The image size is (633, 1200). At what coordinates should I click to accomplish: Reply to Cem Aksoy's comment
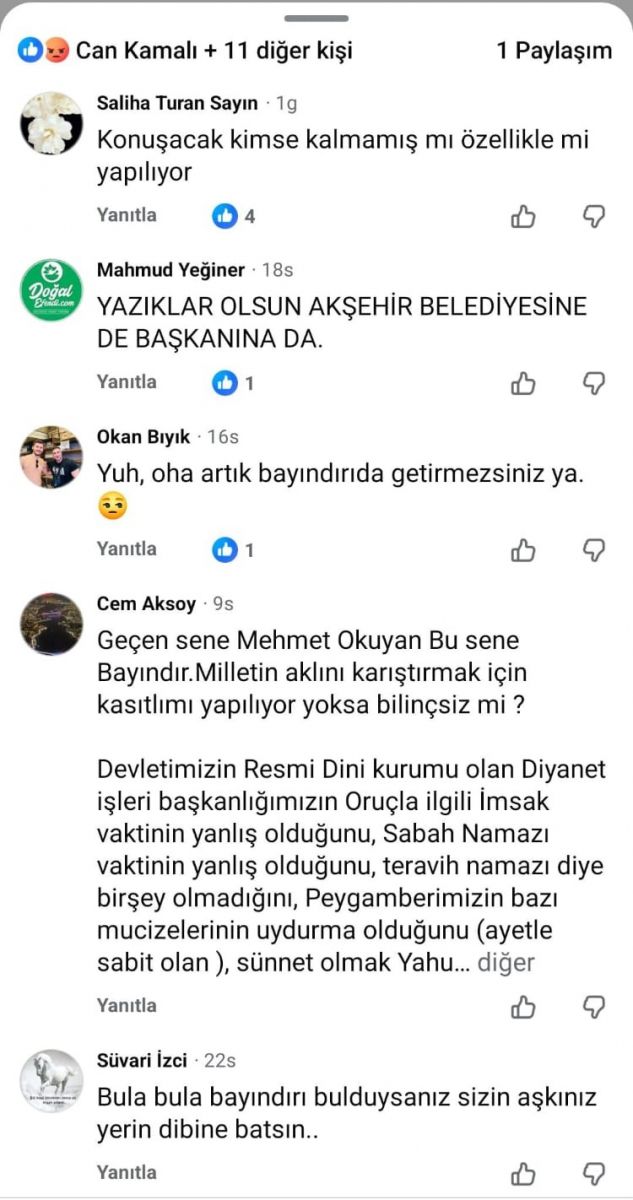tap(127, 1005)
